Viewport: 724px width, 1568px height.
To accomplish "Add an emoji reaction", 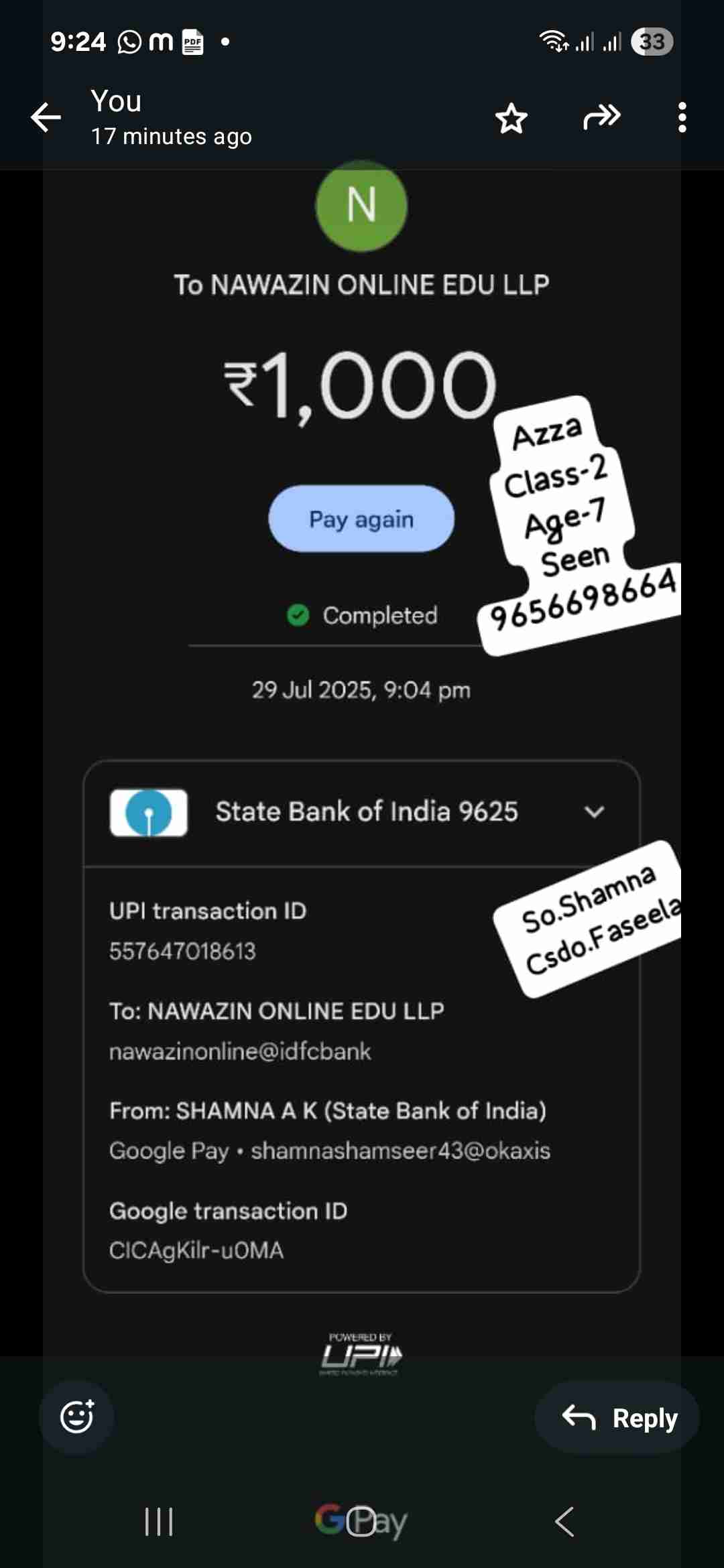I will [76, 1417].
